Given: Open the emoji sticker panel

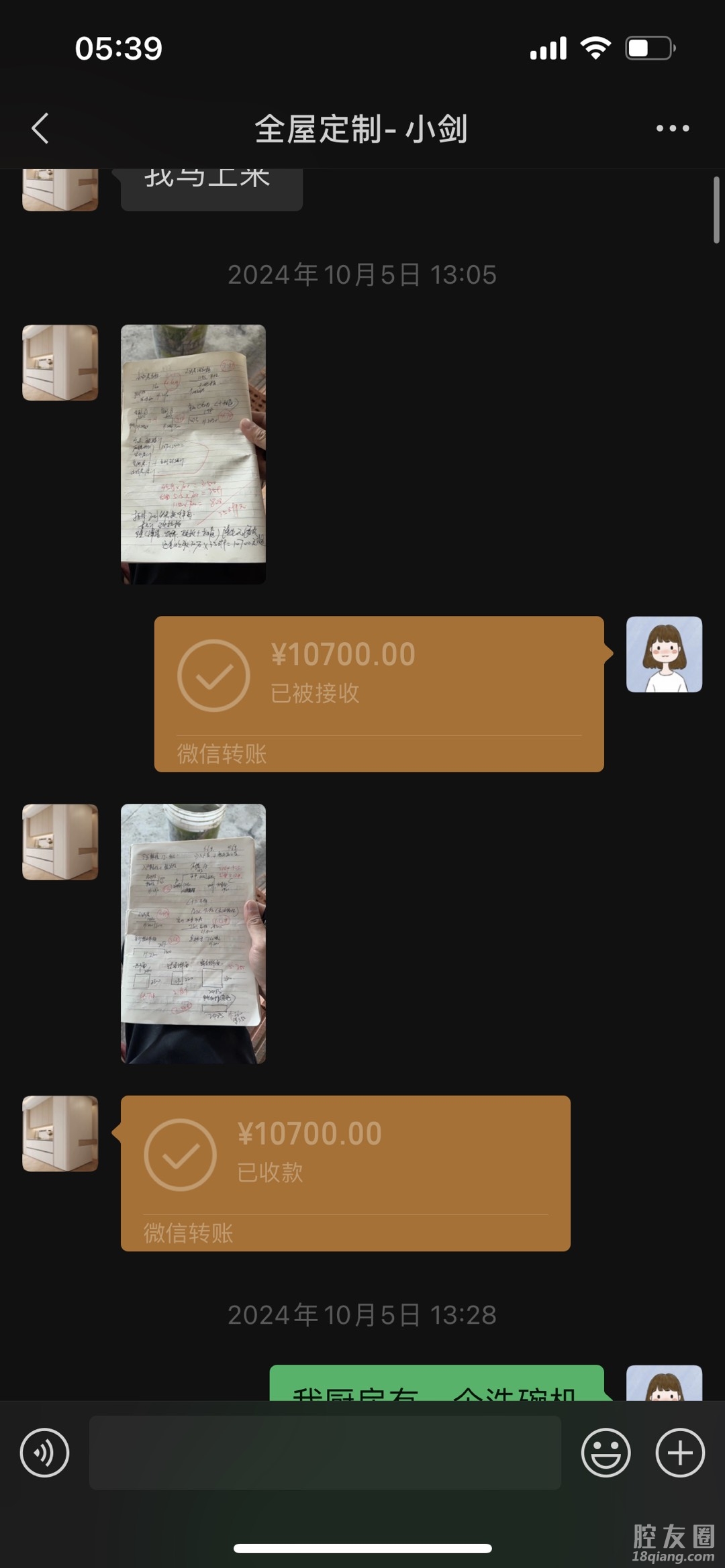Looking at the screenshot, I should 606,1453.
